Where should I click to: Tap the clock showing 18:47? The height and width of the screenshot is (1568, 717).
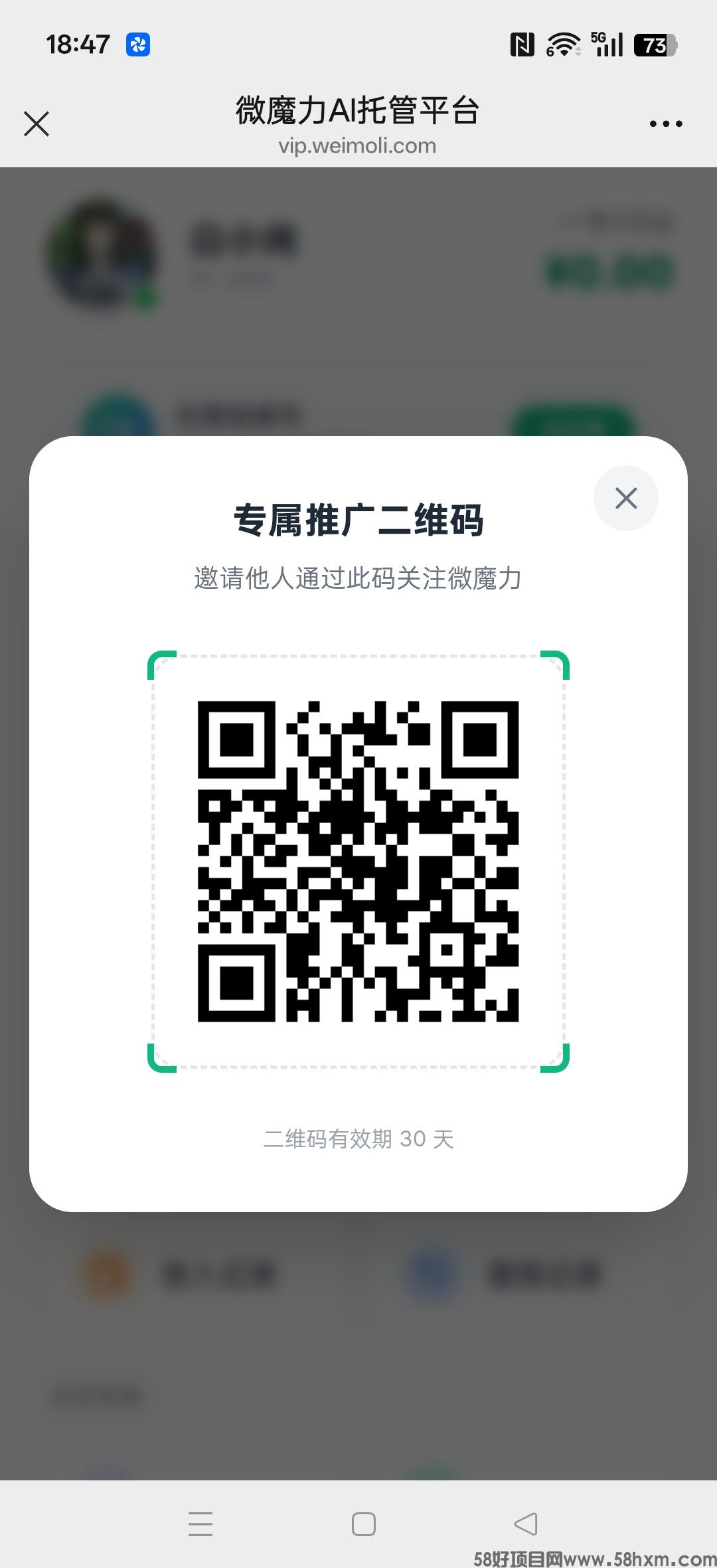click(78, 44)
